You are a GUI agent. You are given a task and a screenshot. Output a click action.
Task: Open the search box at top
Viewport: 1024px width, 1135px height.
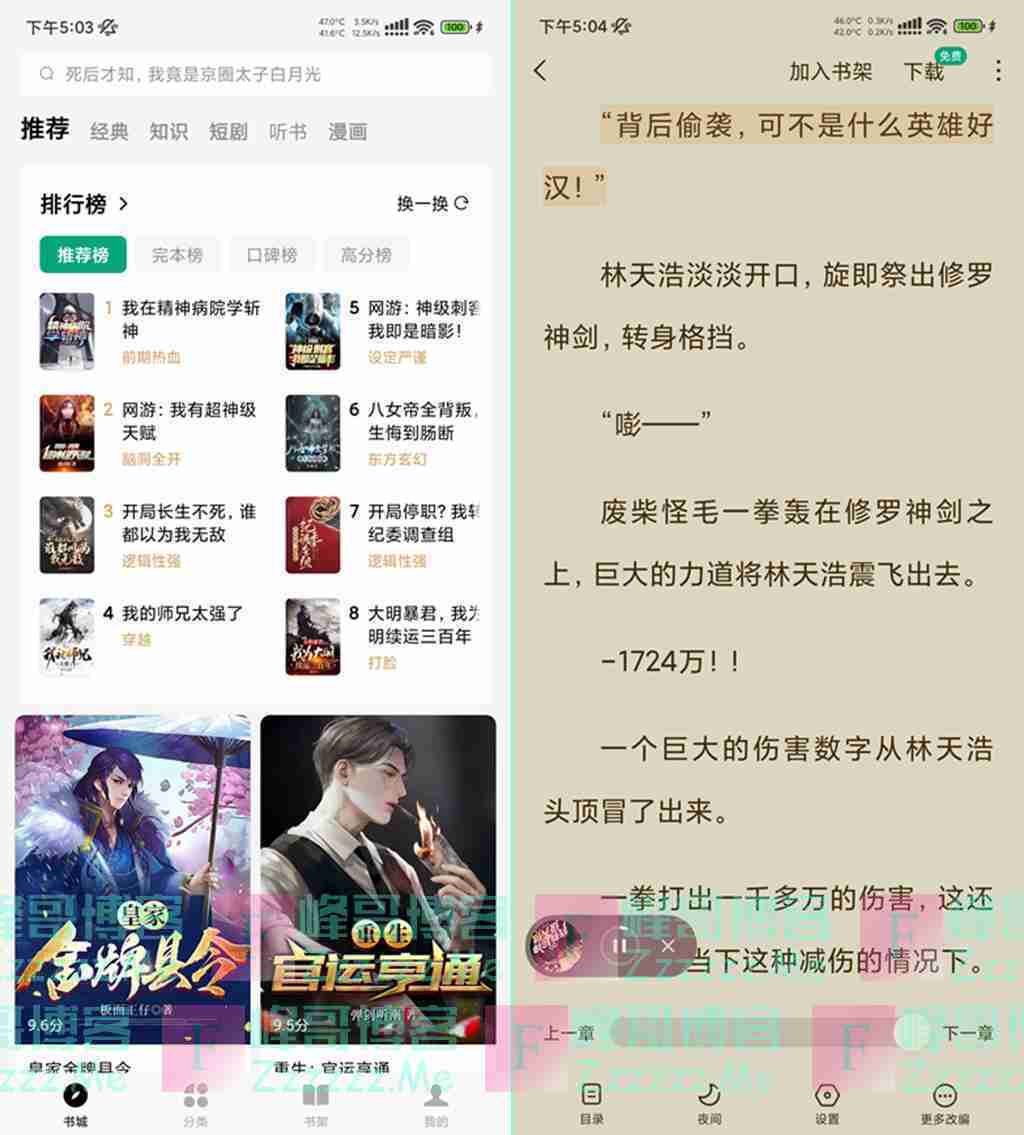click(x=255, y=74)
